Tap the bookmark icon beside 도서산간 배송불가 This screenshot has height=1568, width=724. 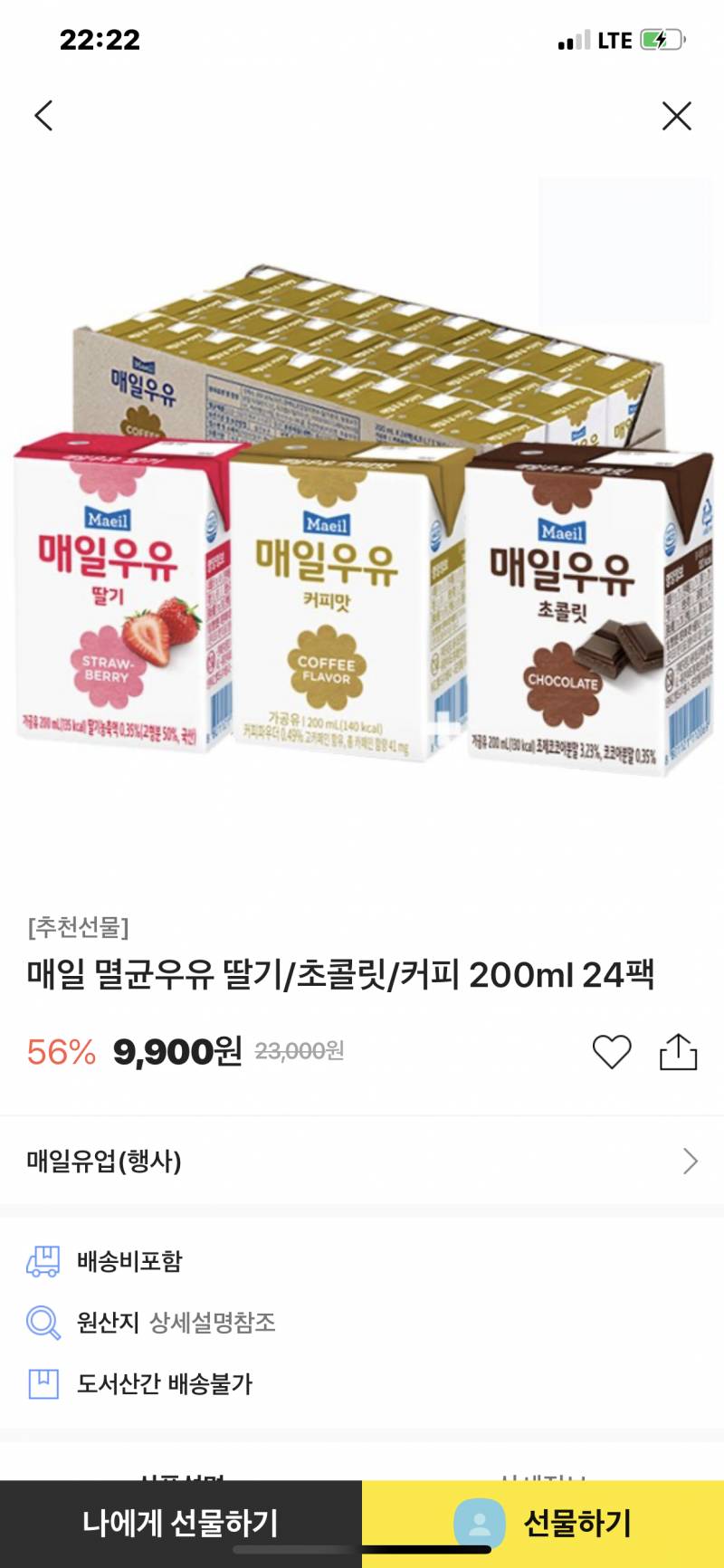pyautogui.click(x=42, y=1385)
